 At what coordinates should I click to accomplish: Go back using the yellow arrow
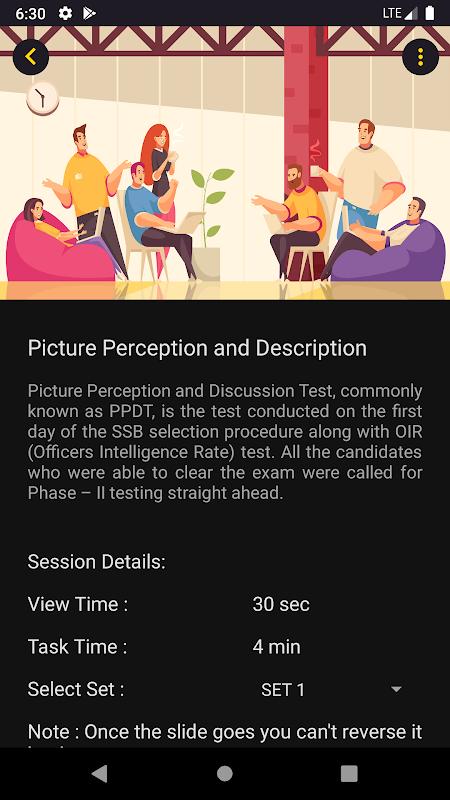point(31,57)
